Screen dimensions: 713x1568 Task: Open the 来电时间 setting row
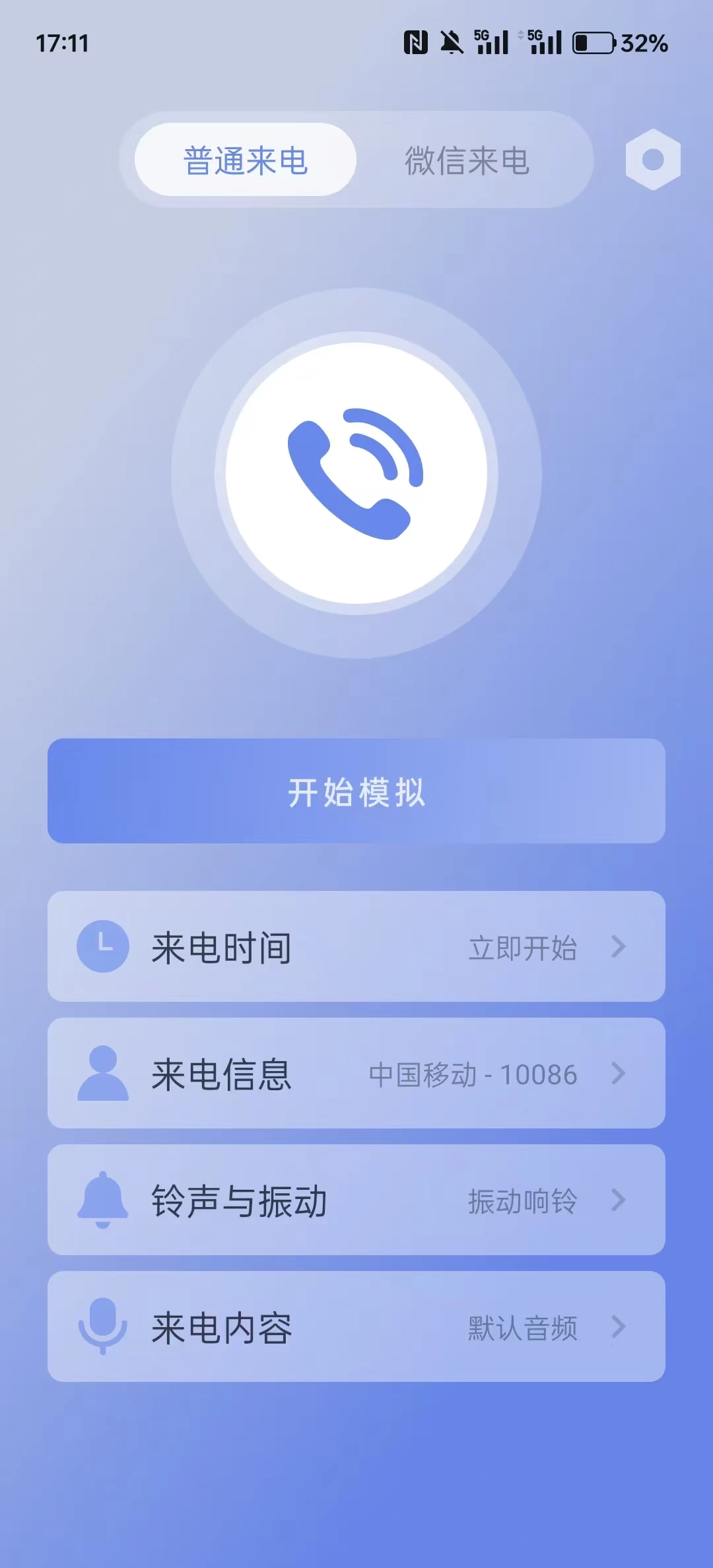(356, 946)
